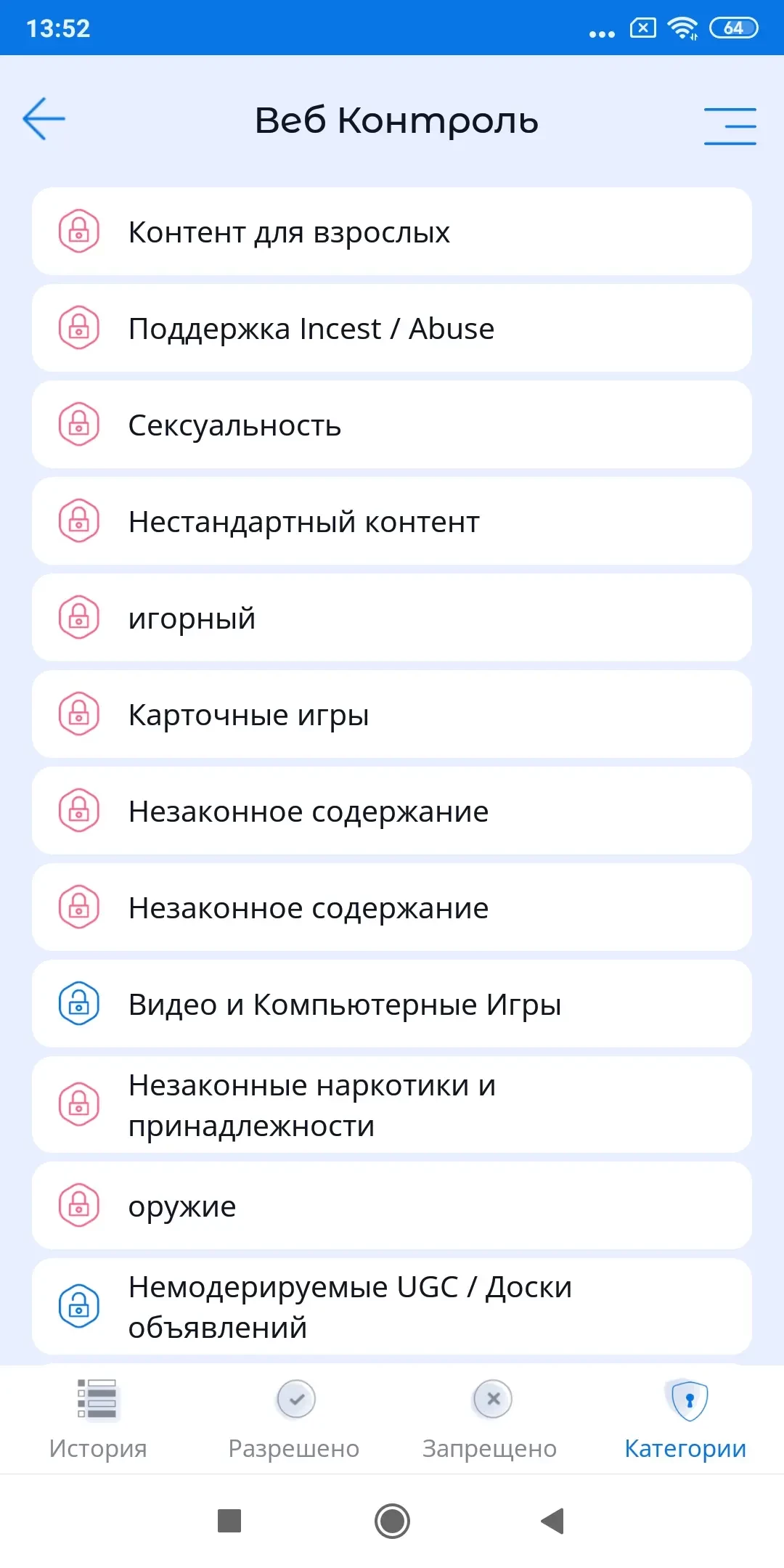The image size is (784, 1568).
Task: Switch to the История tab
Action: click(x=98, y=1419)
